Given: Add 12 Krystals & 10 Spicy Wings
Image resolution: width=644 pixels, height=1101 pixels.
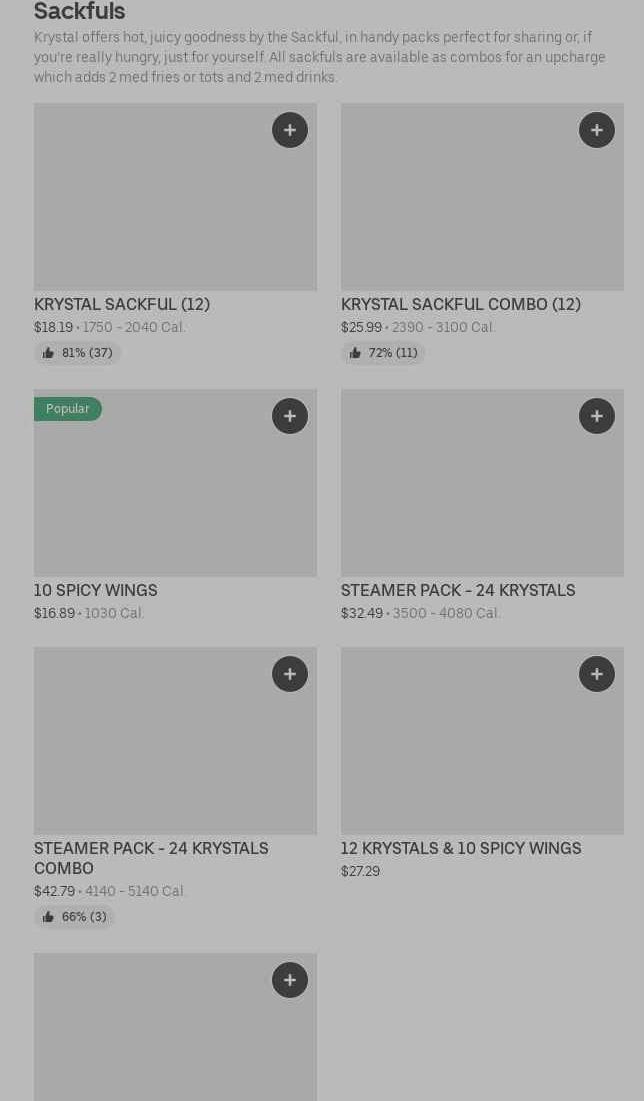Looking at the screenshot, I should click(597, 673).
